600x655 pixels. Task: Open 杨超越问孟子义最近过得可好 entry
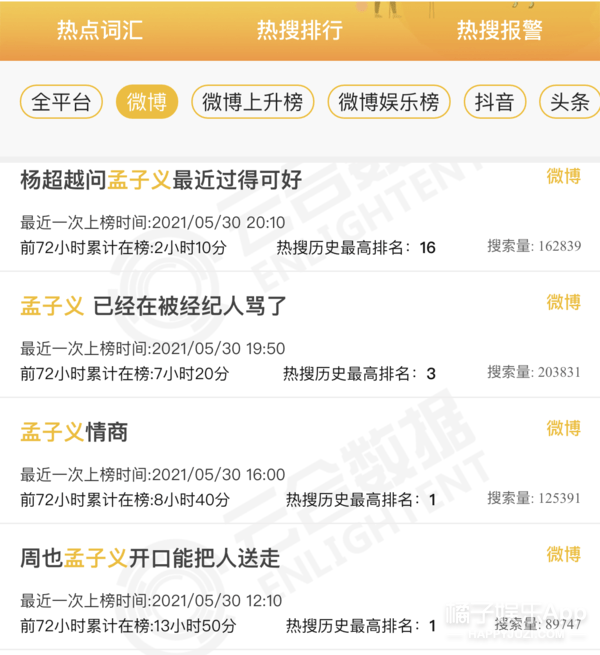tap(161, 180)
